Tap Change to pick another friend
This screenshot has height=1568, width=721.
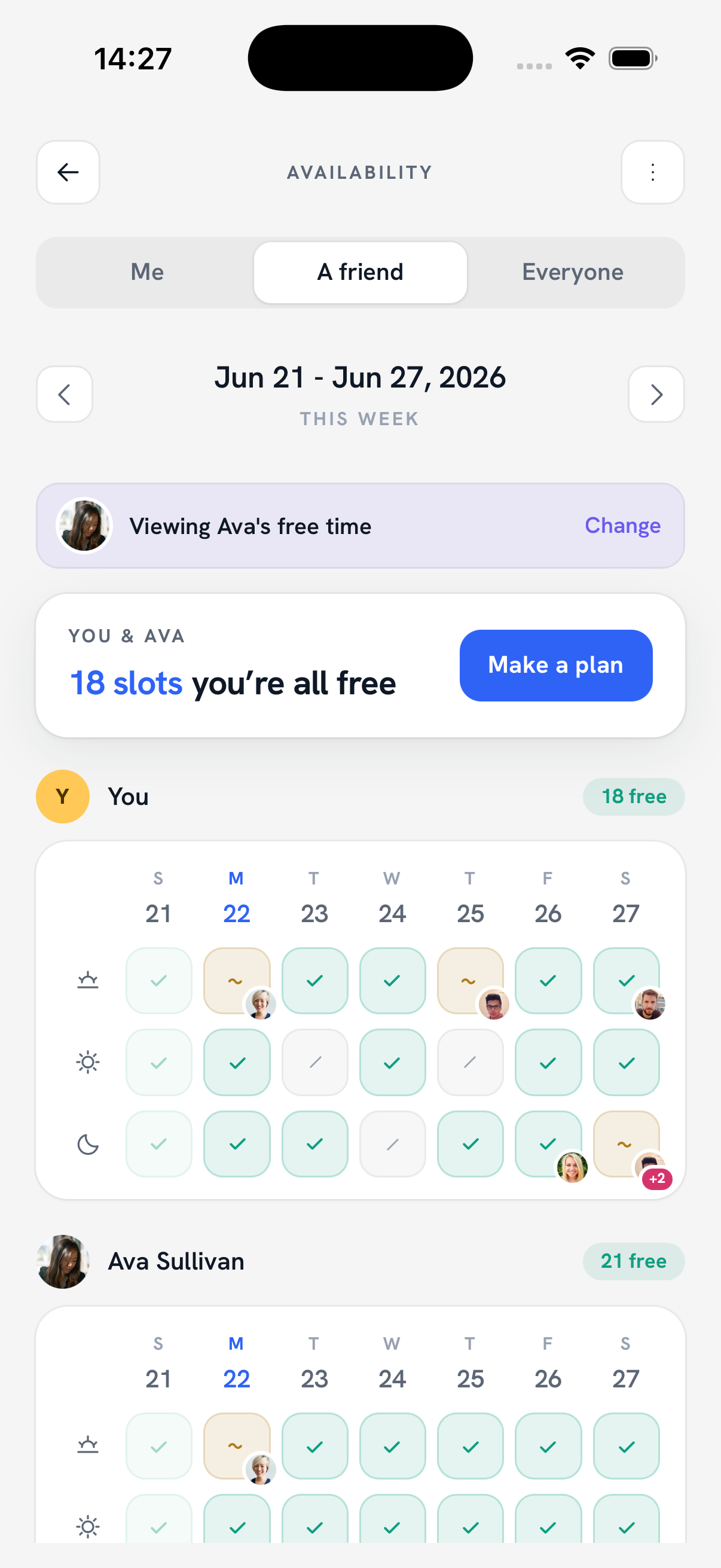click(x=622, y=525)
